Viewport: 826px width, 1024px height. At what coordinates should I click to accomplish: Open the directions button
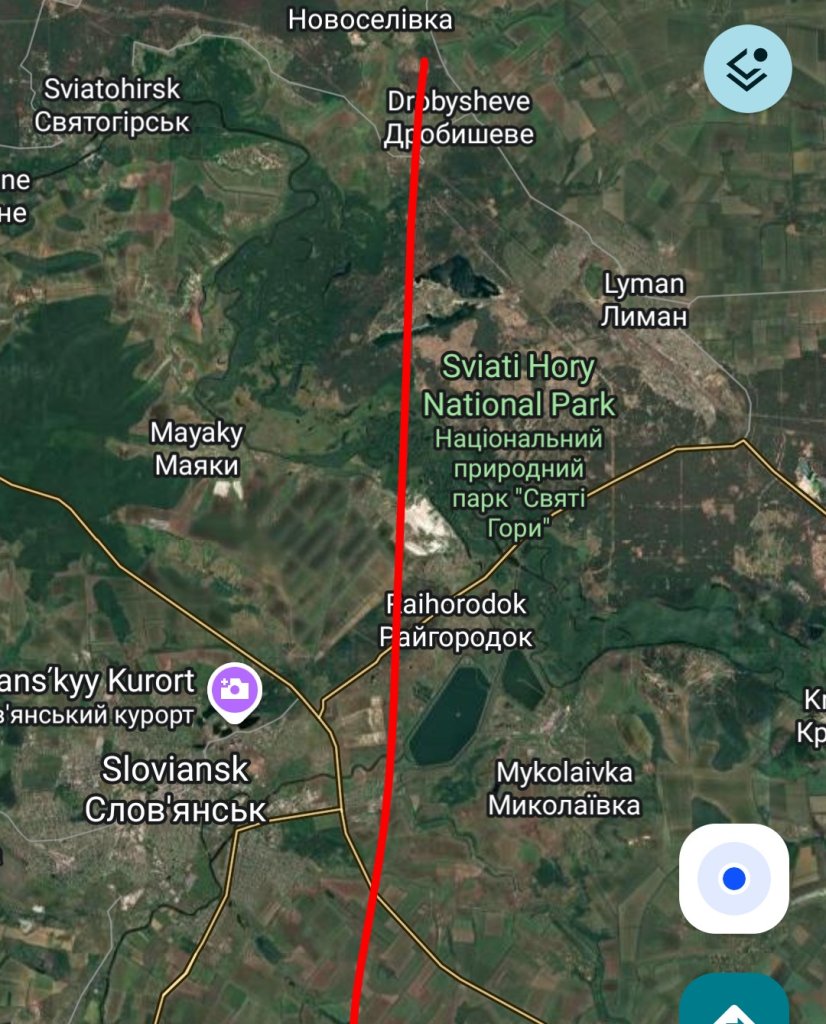click(735, 1003)
